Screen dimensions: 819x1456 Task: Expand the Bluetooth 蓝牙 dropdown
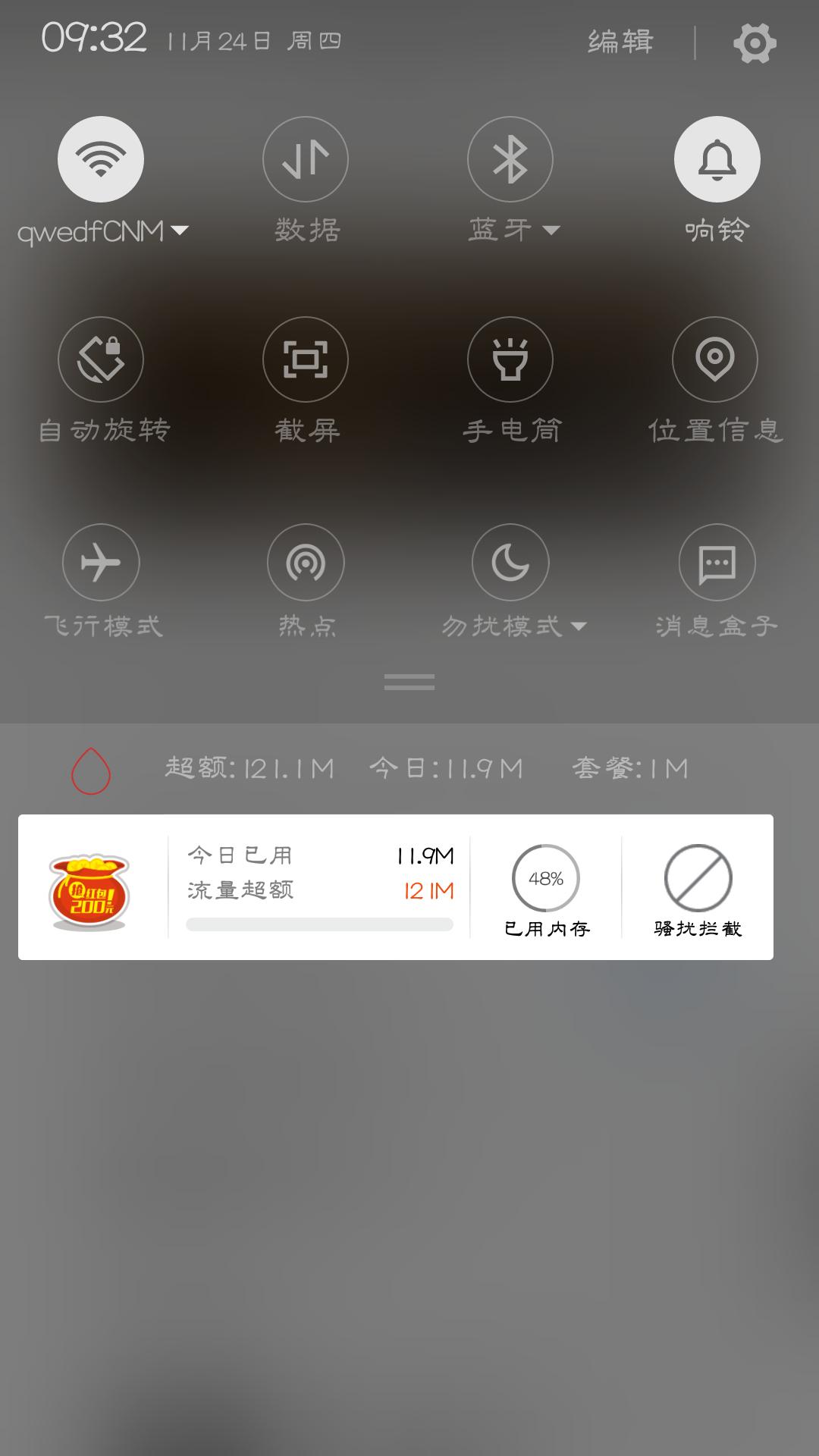pyautogui.click(x=551, y=230)
